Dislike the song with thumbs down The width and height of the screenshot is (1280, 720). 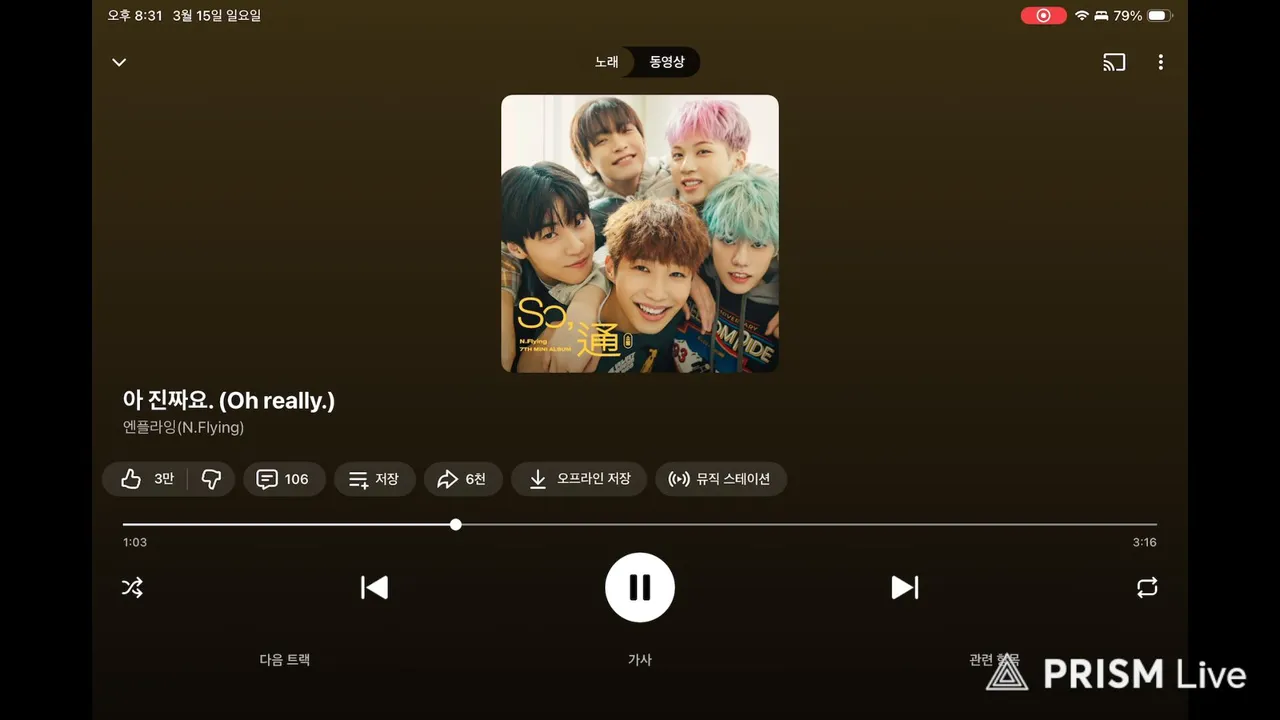pyautogui.click(x=211, y=479)
